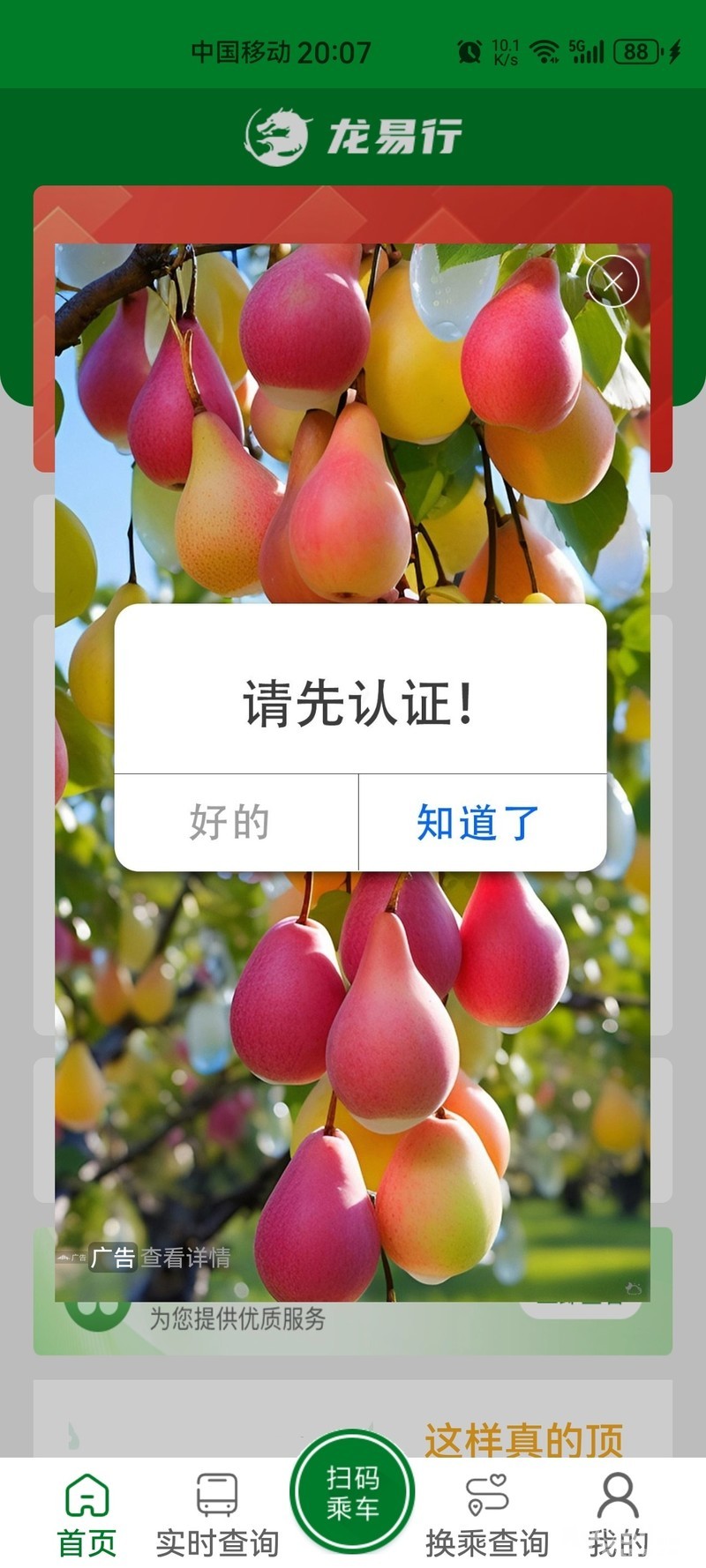Open 扫码乘车 scan button
Viewport: 706px width, 1568px height.
tap(352, 1491)
